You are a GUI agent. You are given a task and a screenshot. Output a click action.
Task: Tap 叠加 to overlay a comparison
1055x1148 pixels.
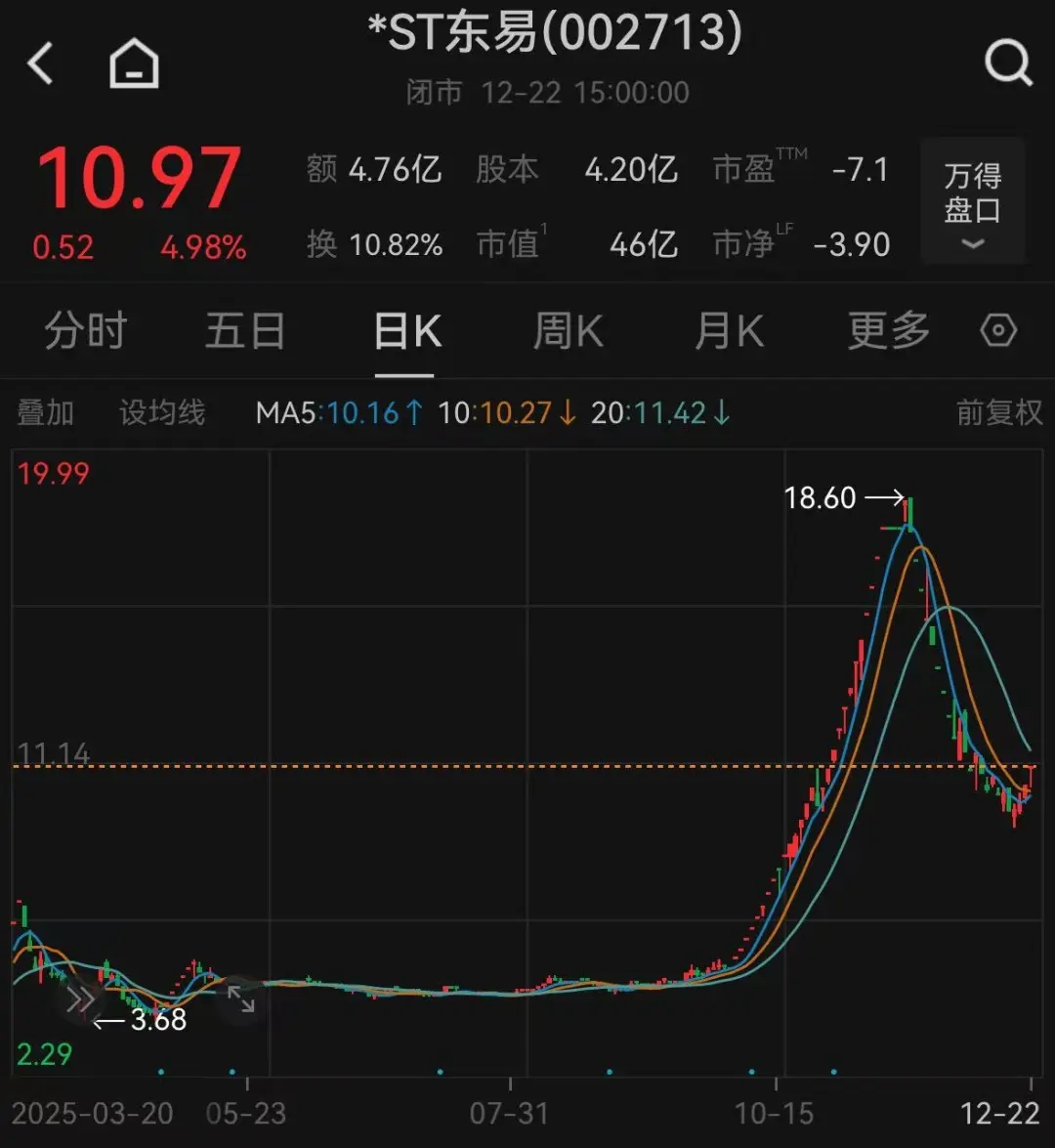[45, 413]
